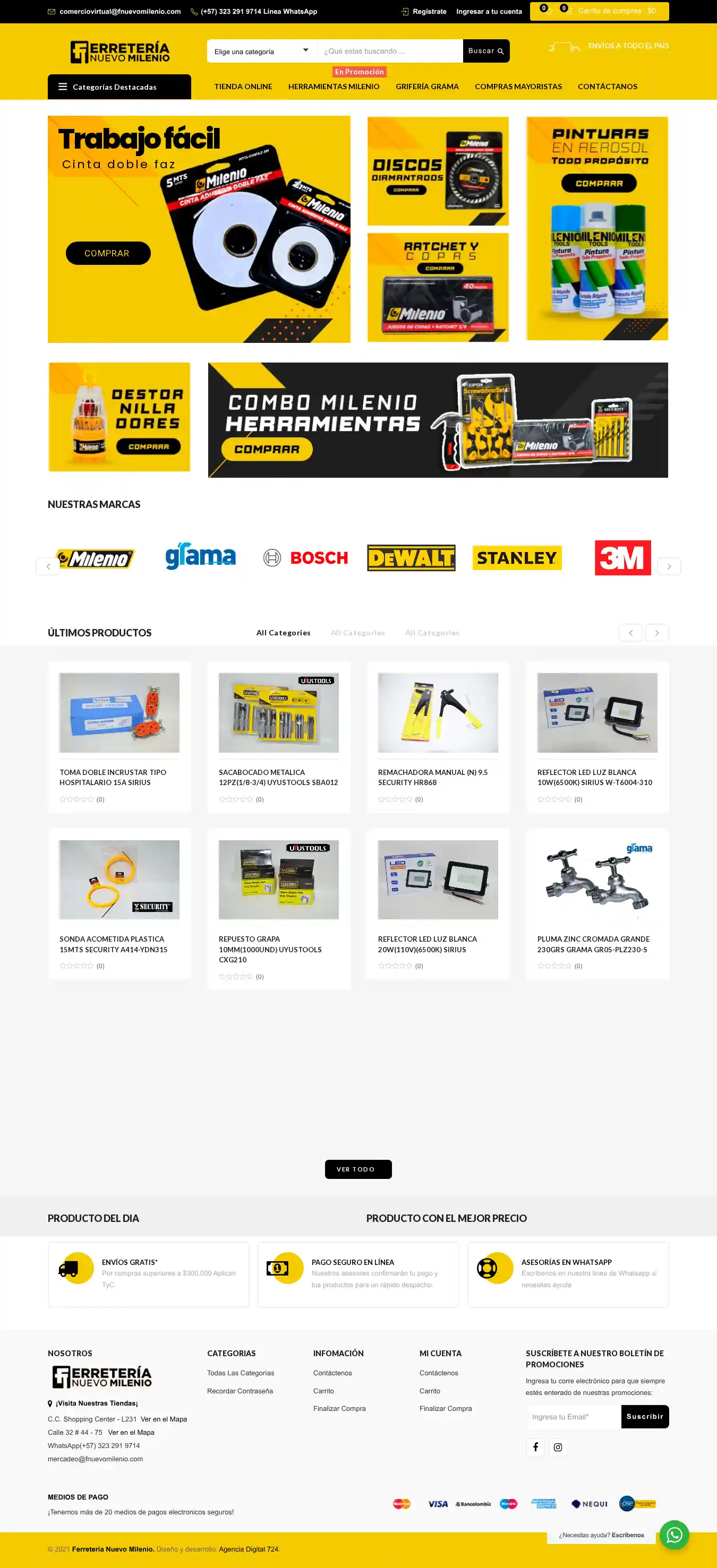717x1568 pixels.
Task: Open the Compras Mayoristas page
Action: click(518, 87)
